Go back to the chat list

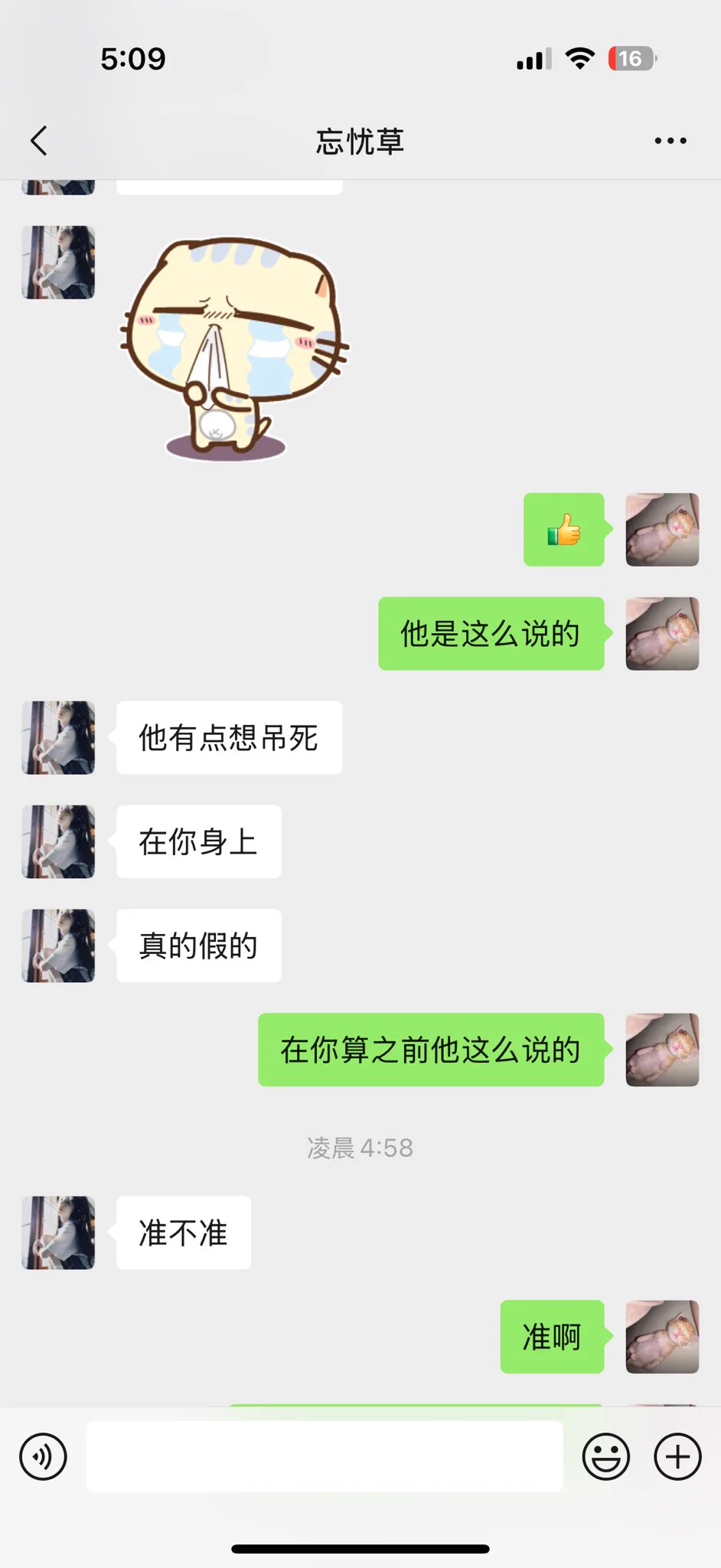point(39,141)
